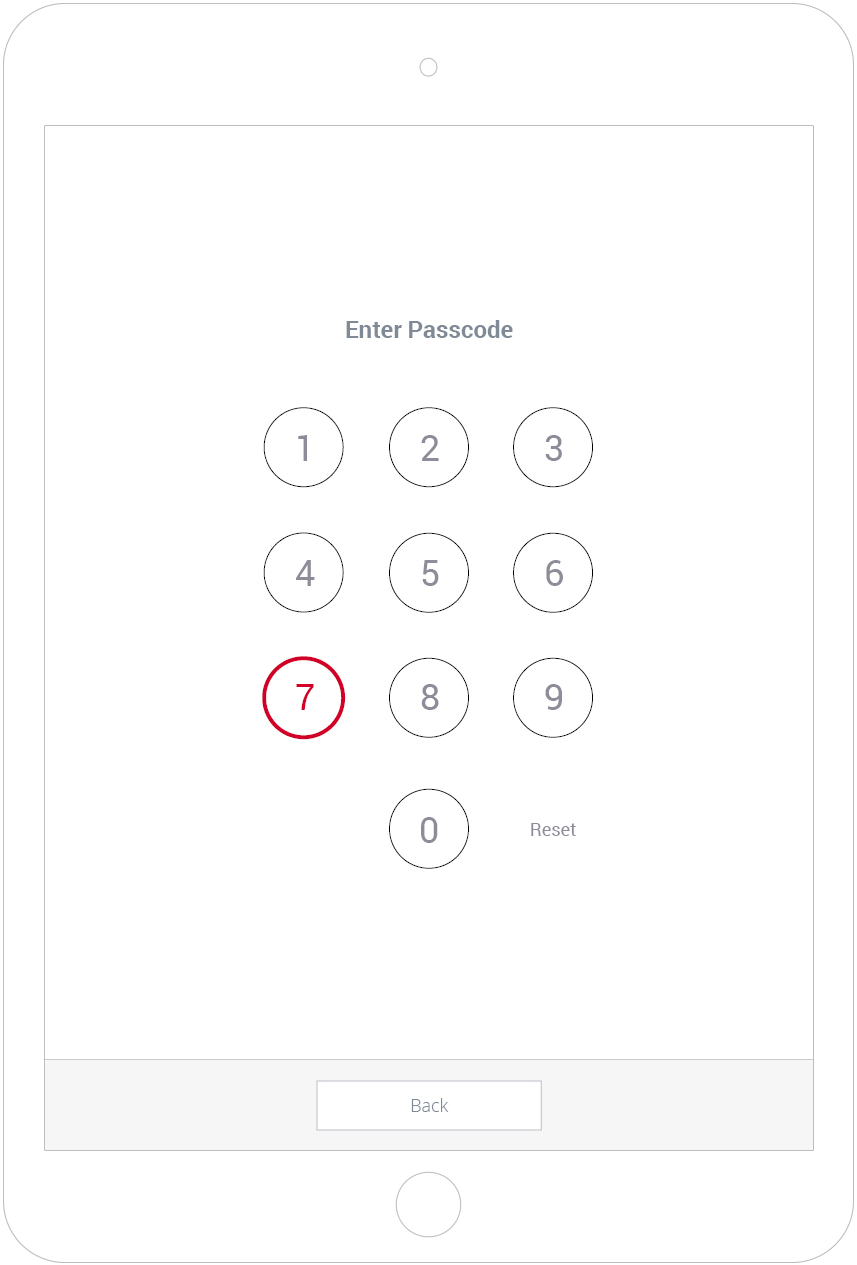Tap the number 6 key
Image resolution: width=857 pixels, height=1265 pixels.
coord(553,573)
